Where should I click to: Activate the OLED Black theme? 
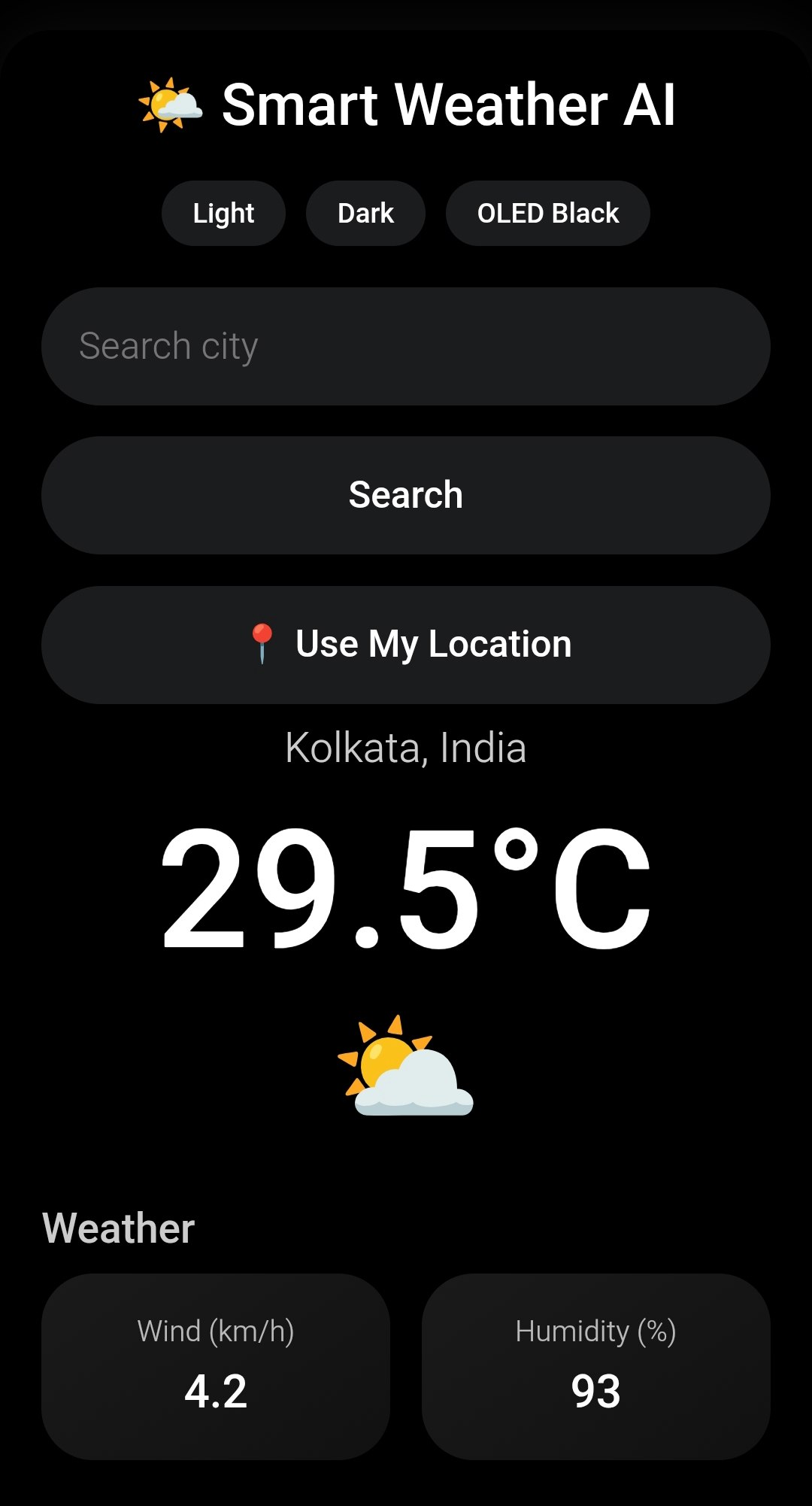click(548, 213)
